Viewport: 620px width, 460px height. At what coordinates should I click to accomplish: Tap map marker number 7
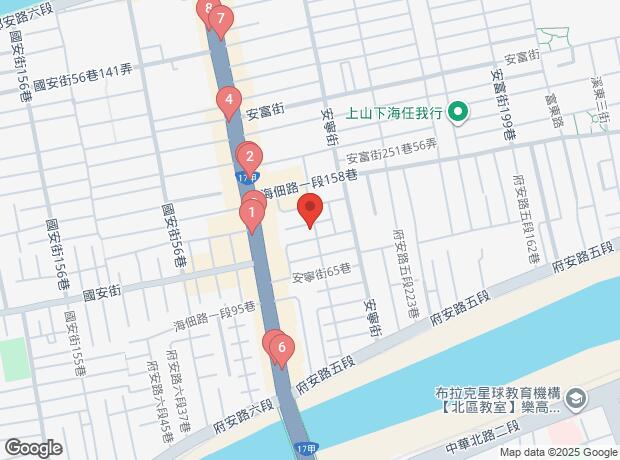point(220,21)
